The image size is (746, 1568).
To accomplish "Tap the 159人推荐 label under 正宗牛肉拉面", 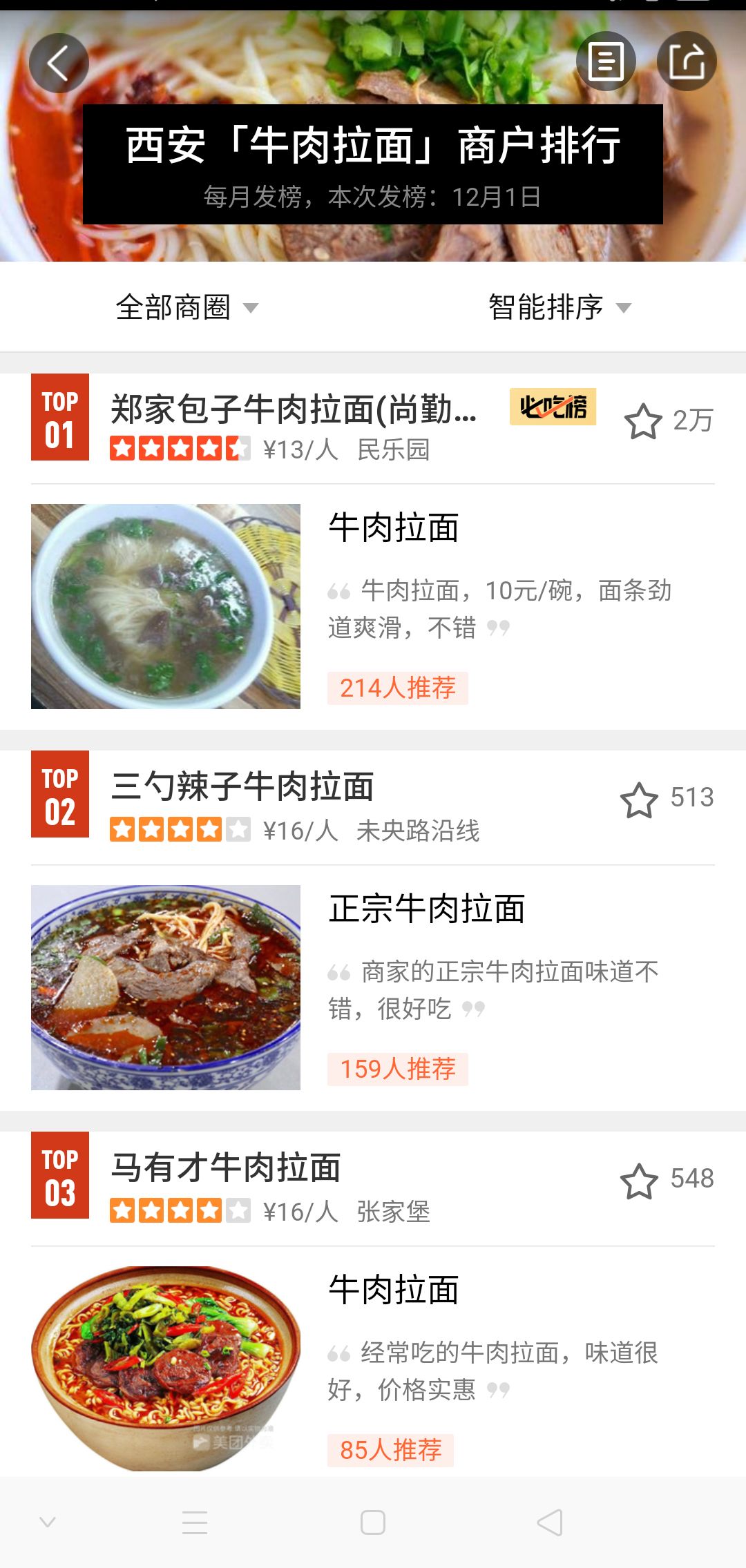I will click(398, 1068).
